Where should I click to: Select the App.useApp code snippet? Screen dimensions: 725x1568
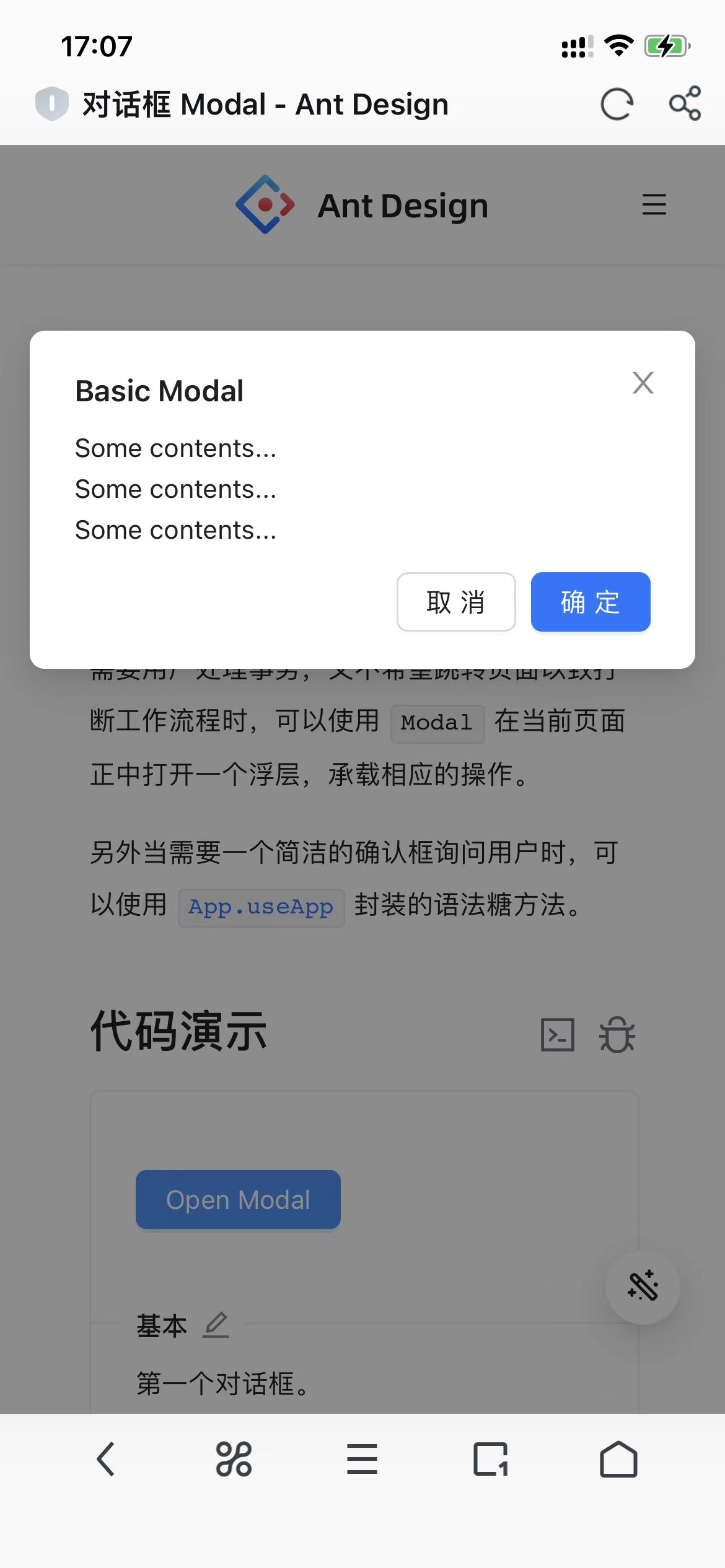pyautogui.click(x=261, y=907)
